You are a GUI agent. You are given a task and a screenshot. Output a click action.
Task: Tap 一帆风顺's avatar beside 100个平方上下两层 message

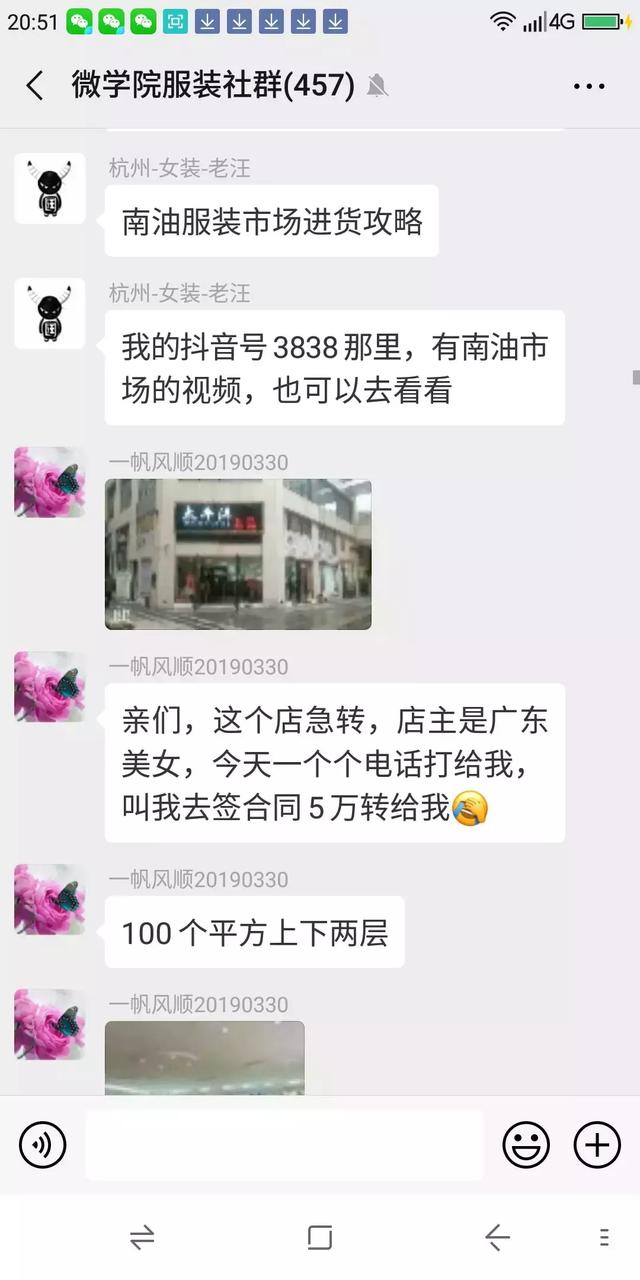[49, 900]
